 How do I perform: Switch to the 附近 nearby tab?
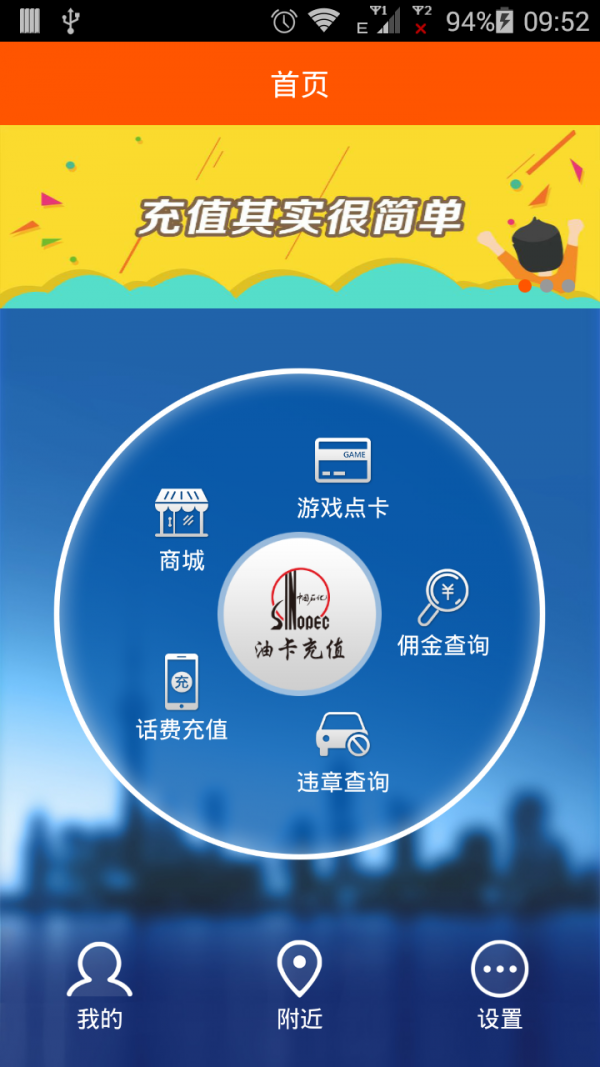299,985
